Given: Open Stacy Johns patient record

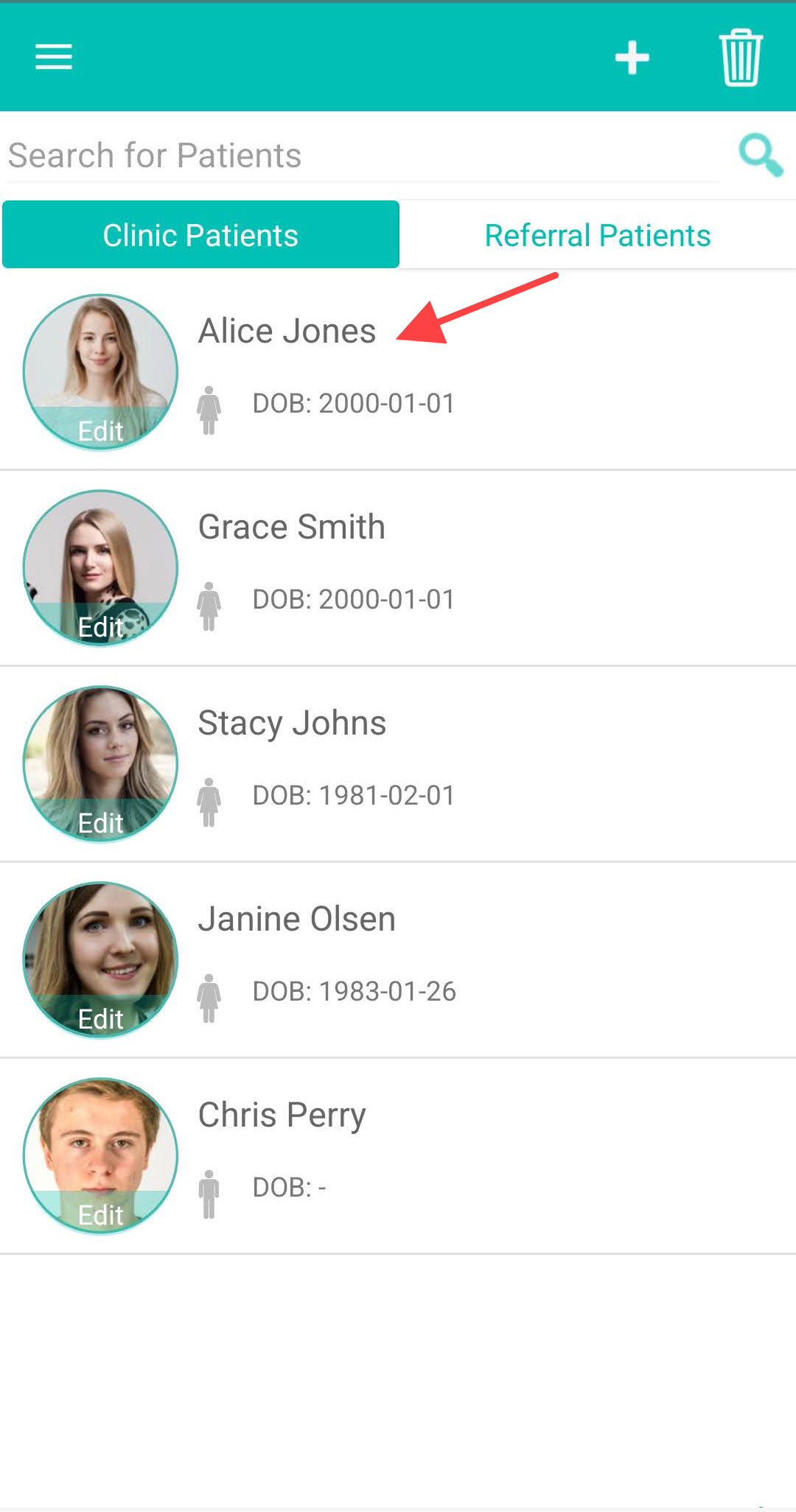Looking at the screenshot, I should (292, 723).
